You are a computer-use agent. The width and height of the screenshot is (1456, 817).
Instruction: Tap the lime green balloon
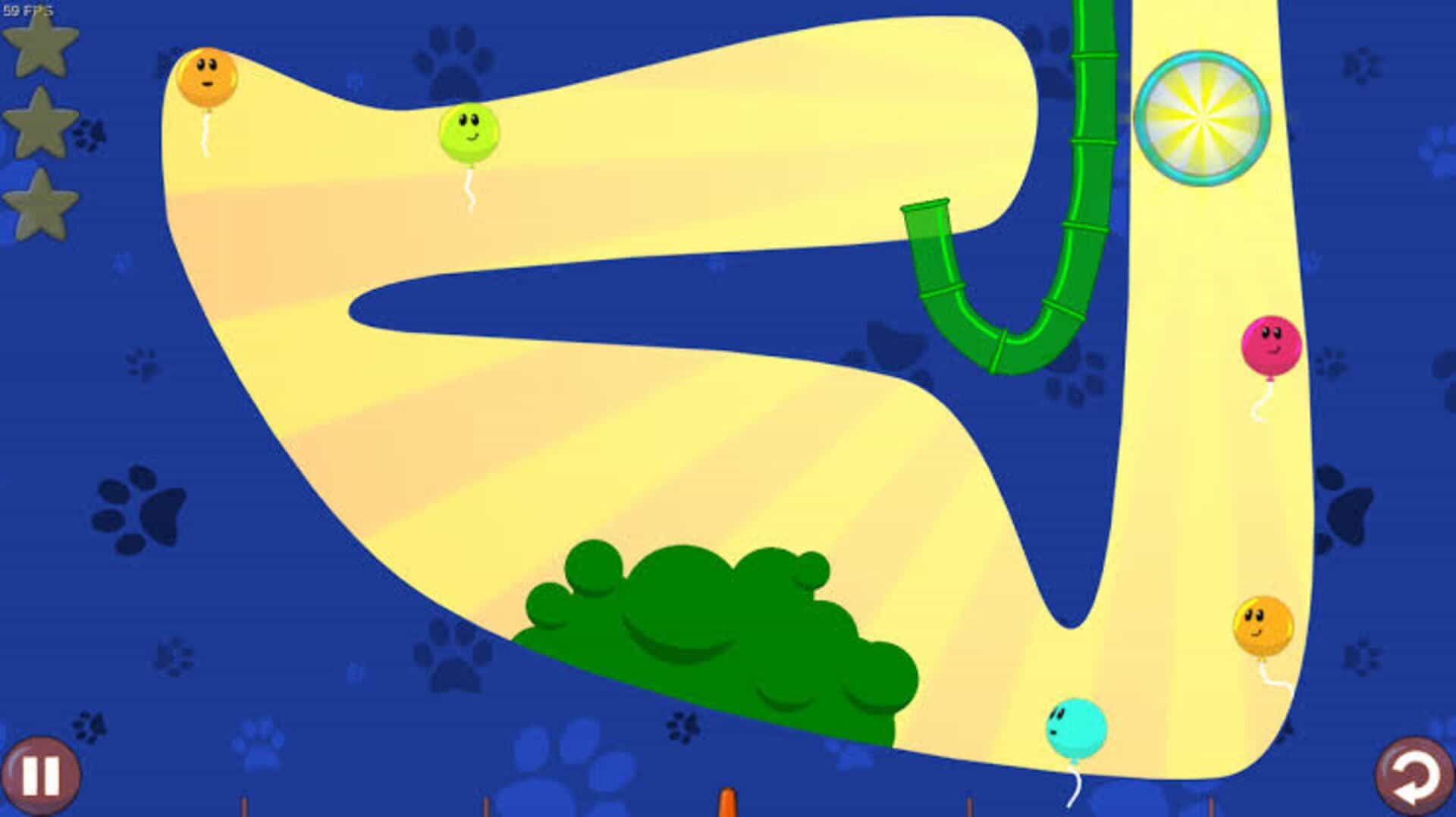tap(469, 133)
